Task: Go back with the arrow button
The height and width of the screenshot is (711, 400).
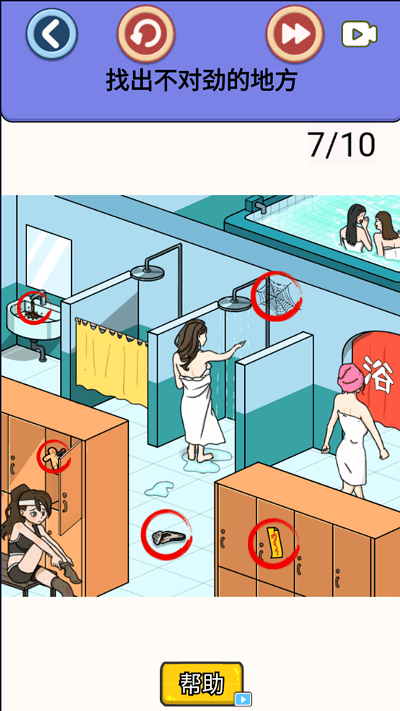Action: coord(52,34)
